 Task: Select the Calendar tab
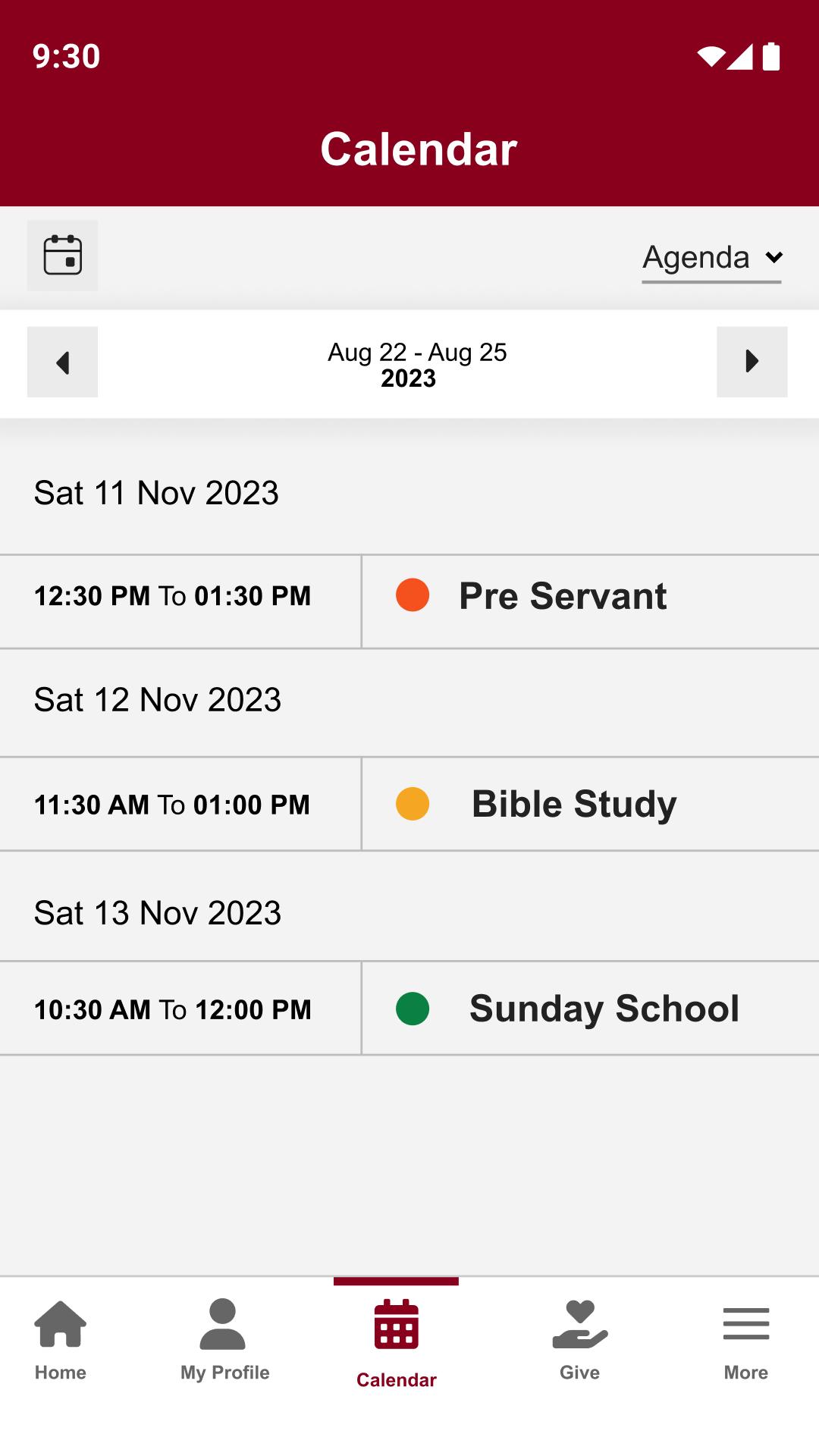click(x=396, y=1343)
